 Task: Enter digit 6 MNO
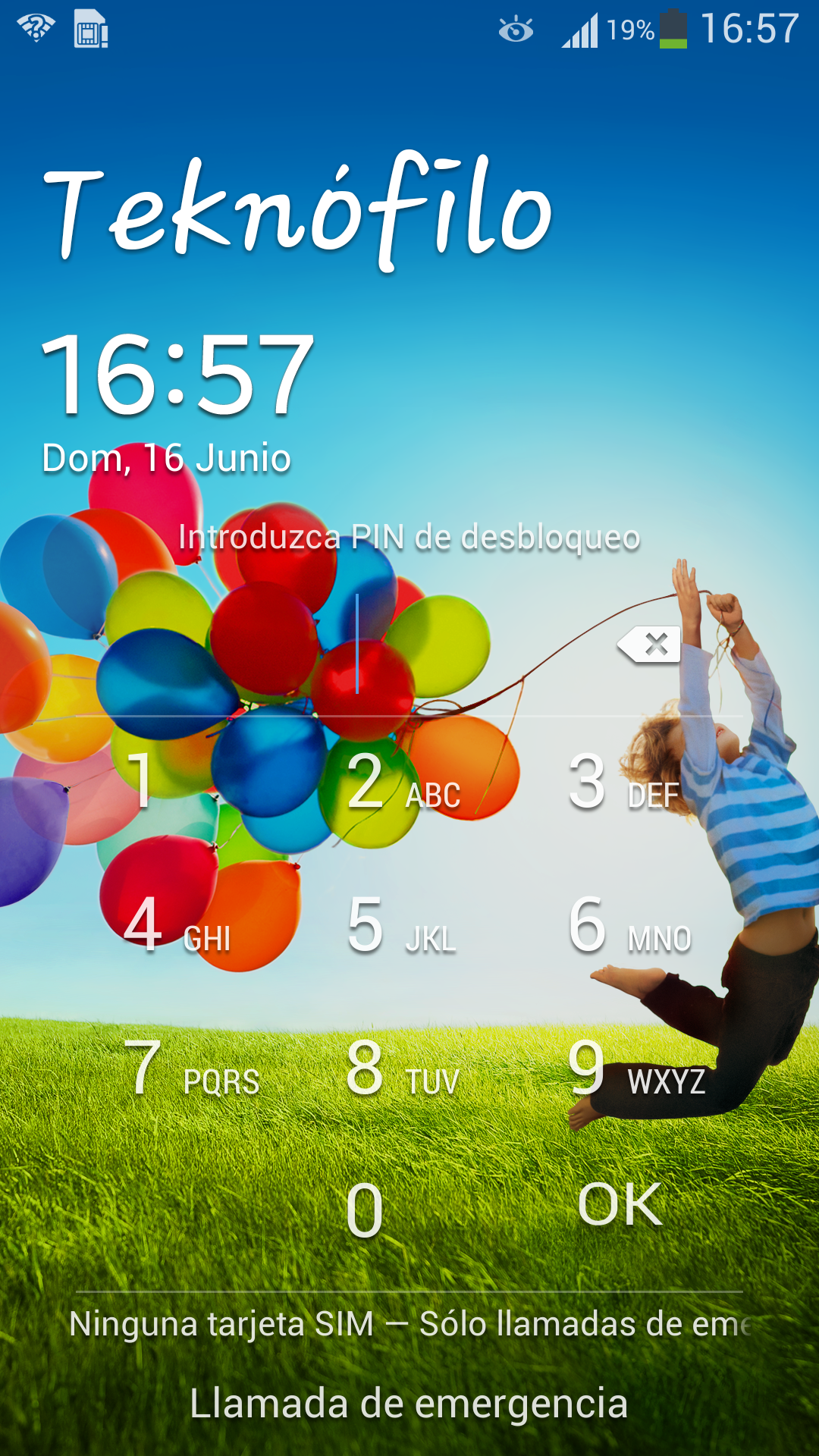(629, 925)
